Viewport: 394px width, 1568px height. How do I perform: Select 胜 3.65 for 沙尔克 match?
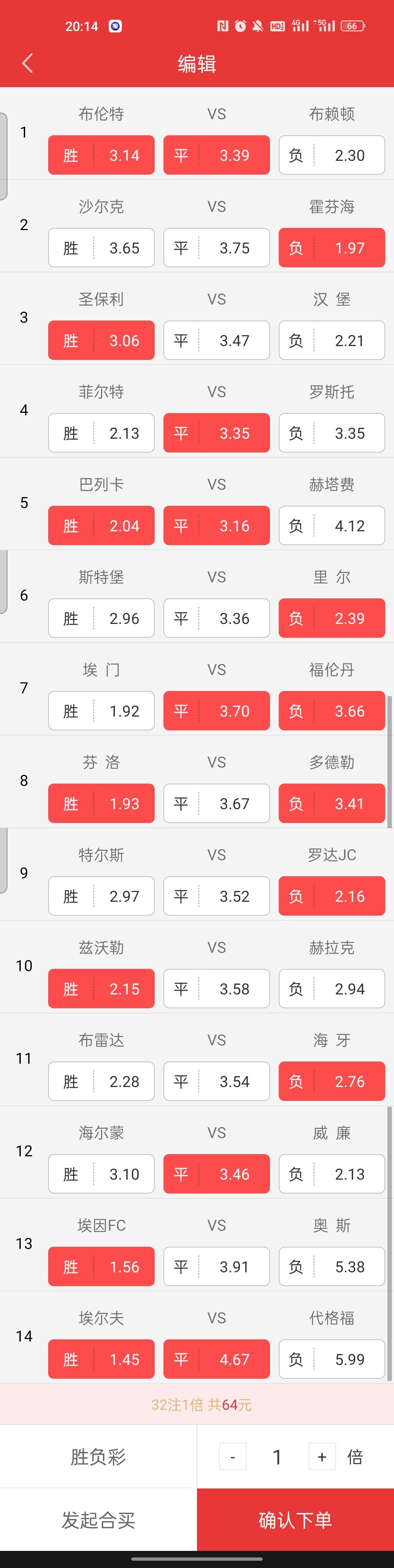101,248
